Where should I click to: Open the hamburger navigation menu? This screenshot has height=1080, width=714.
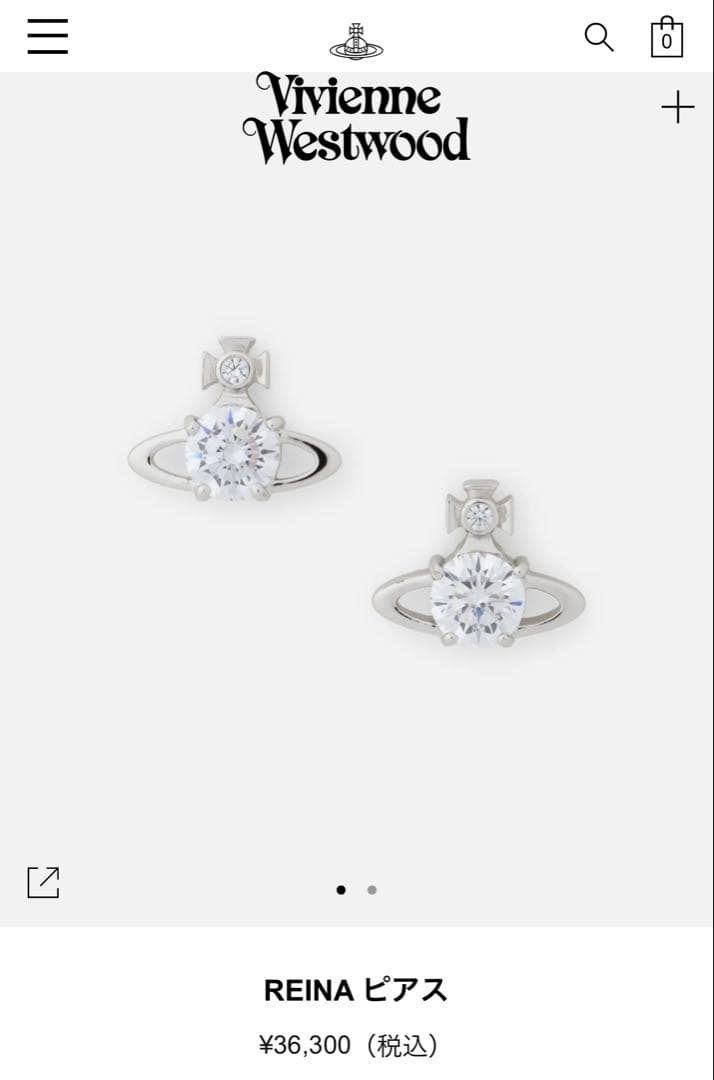[x=47, y=37]
